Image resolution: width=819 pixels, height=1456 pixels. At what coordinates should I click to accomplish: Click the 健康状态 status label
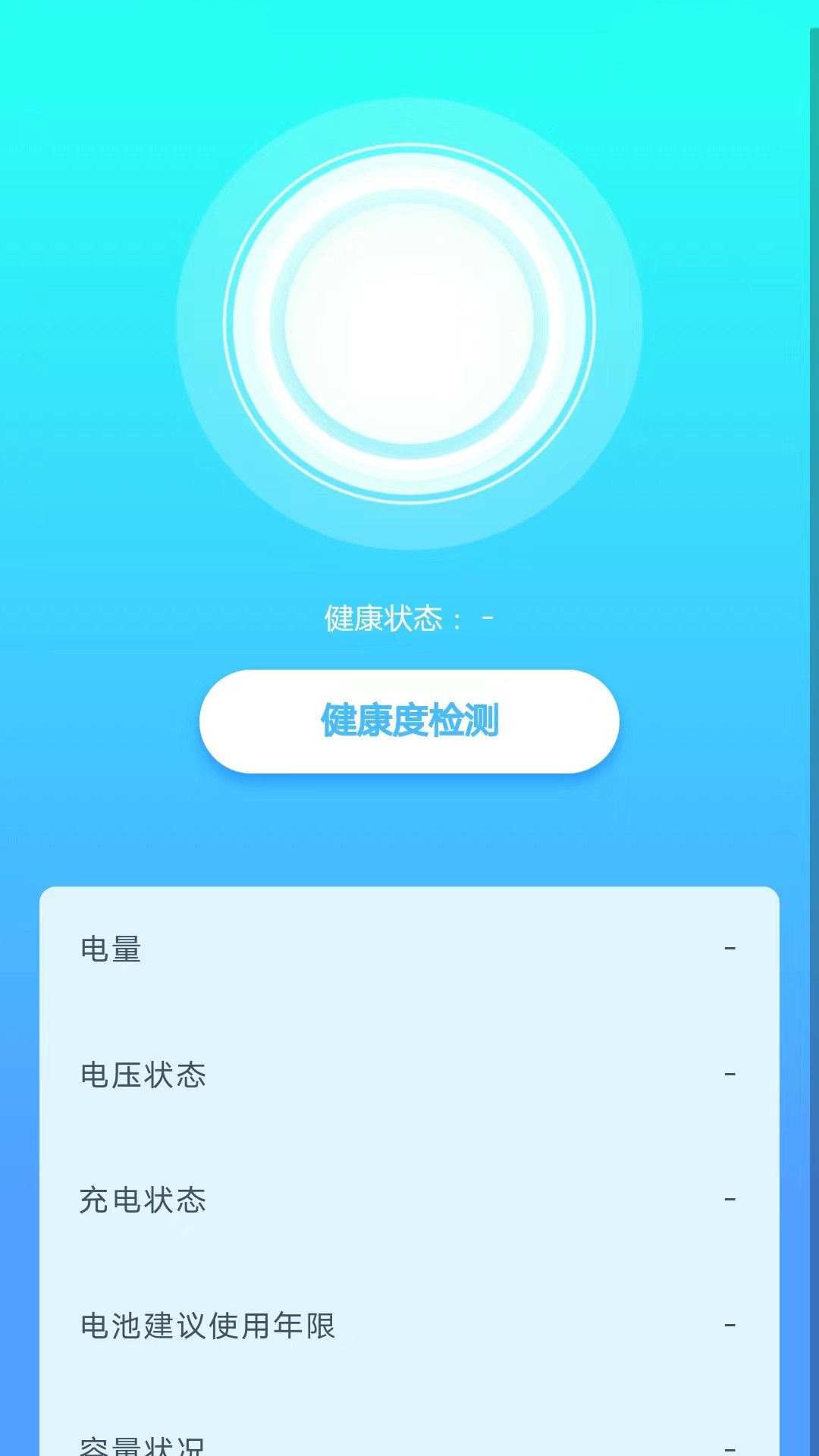click(387, 618)
